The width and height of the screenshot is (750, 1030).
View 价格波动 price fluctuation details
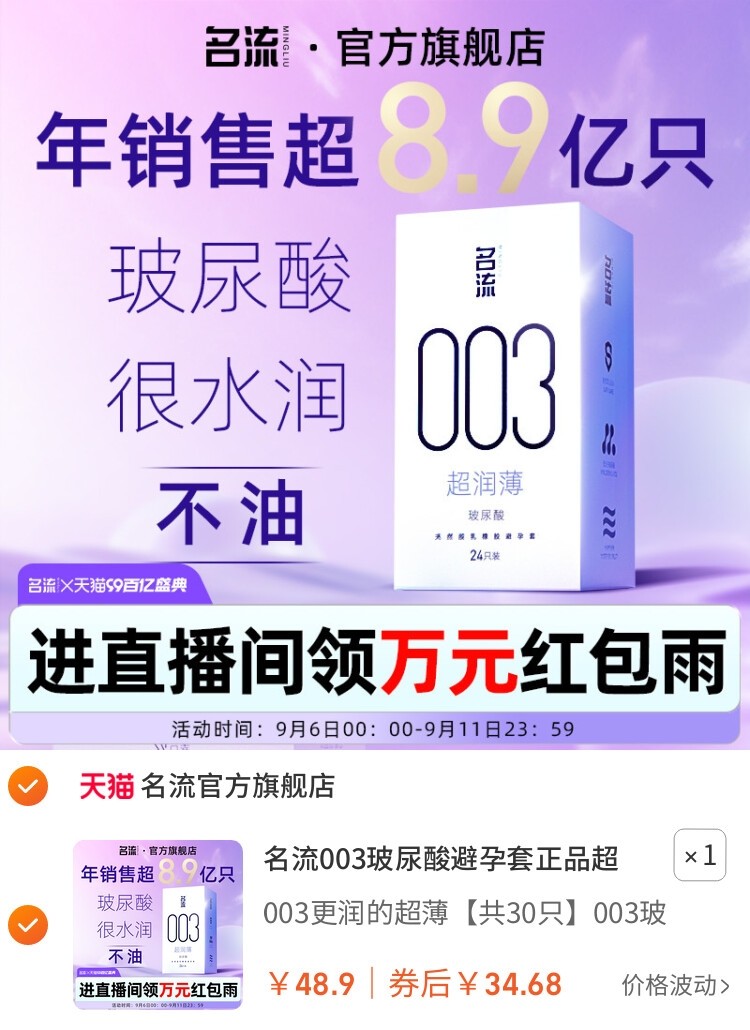tap(675, 985)
